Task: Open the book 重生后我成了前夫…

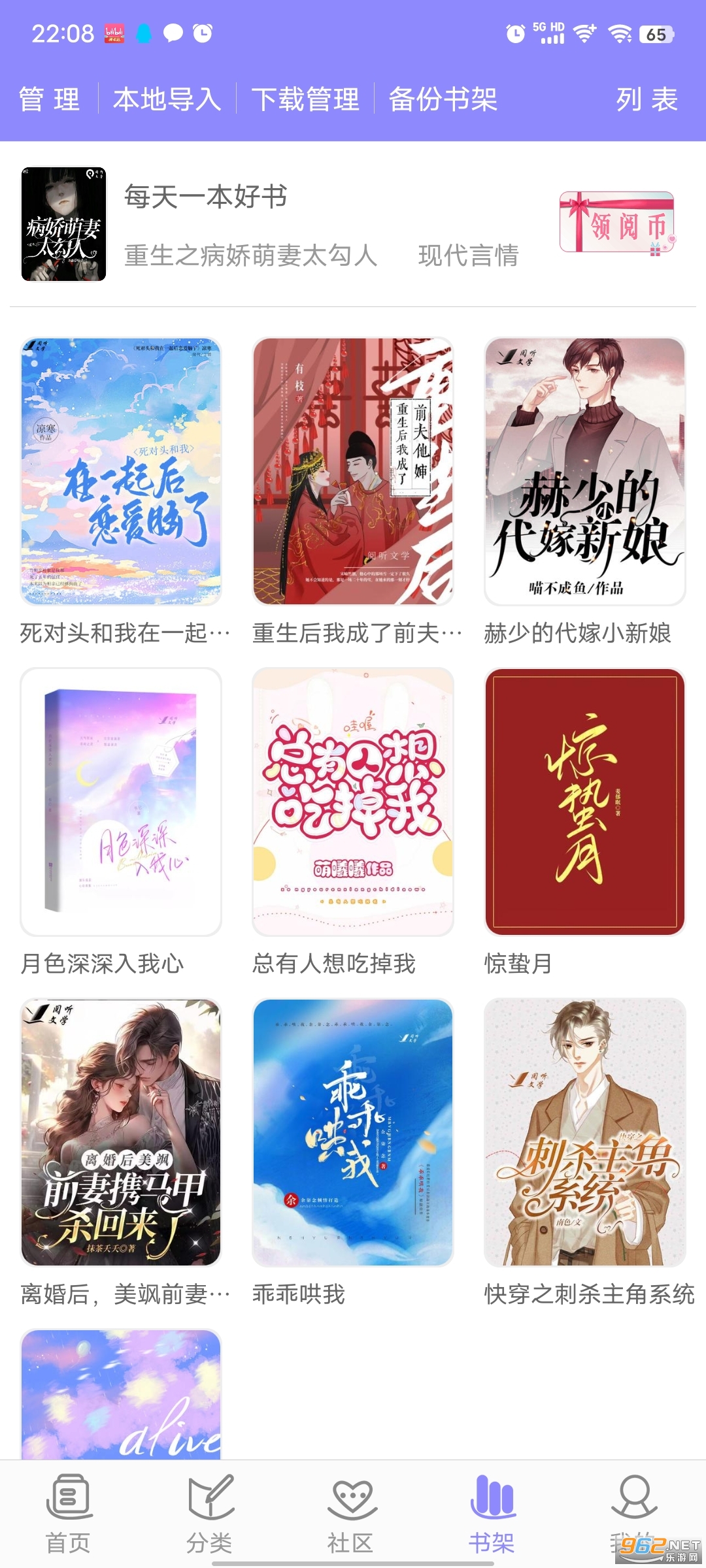Action: (353, 470)
